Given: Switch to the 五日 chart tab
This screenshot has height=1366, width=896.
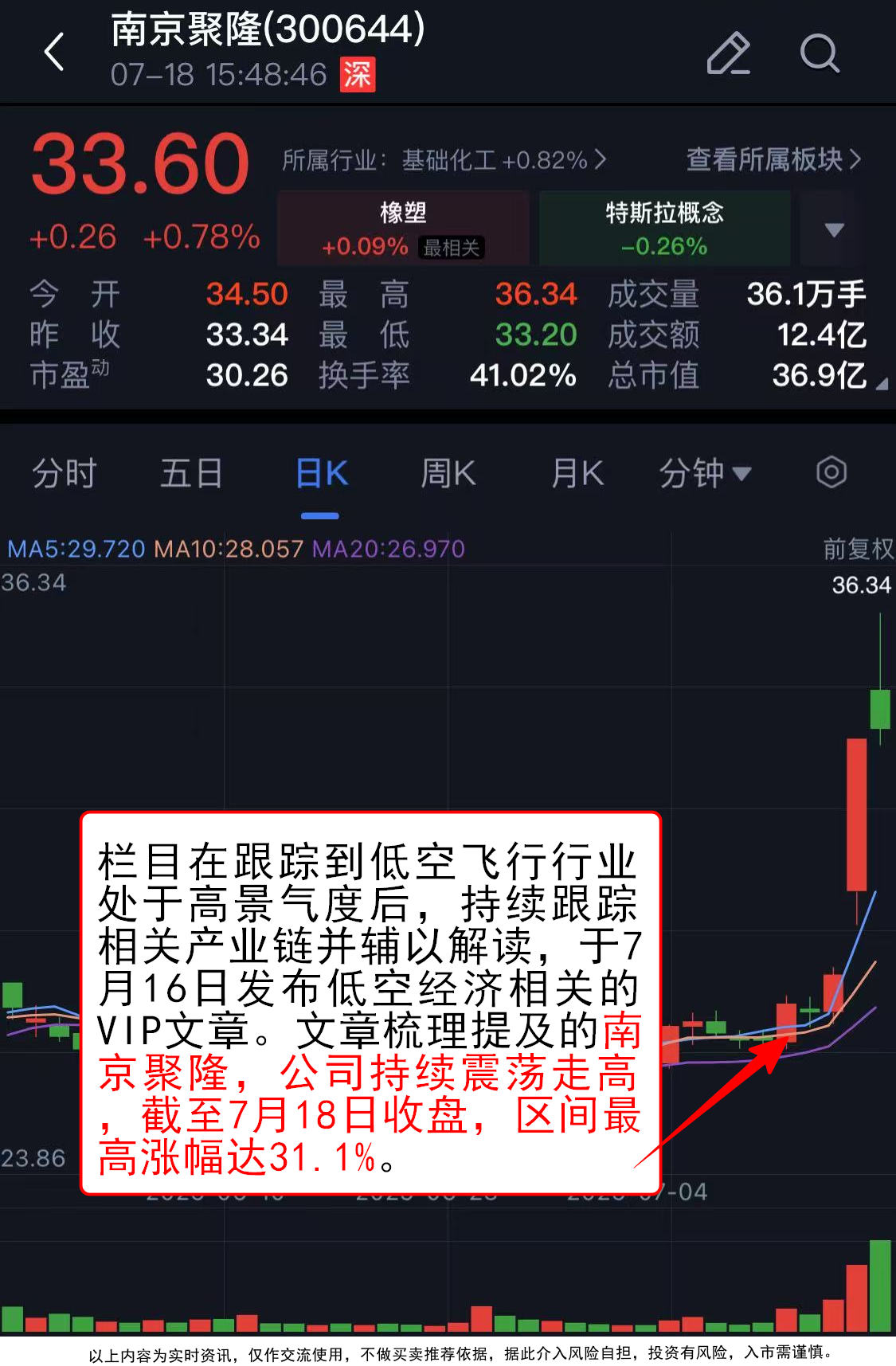Looking at the screenshot, I should (191, 473).
